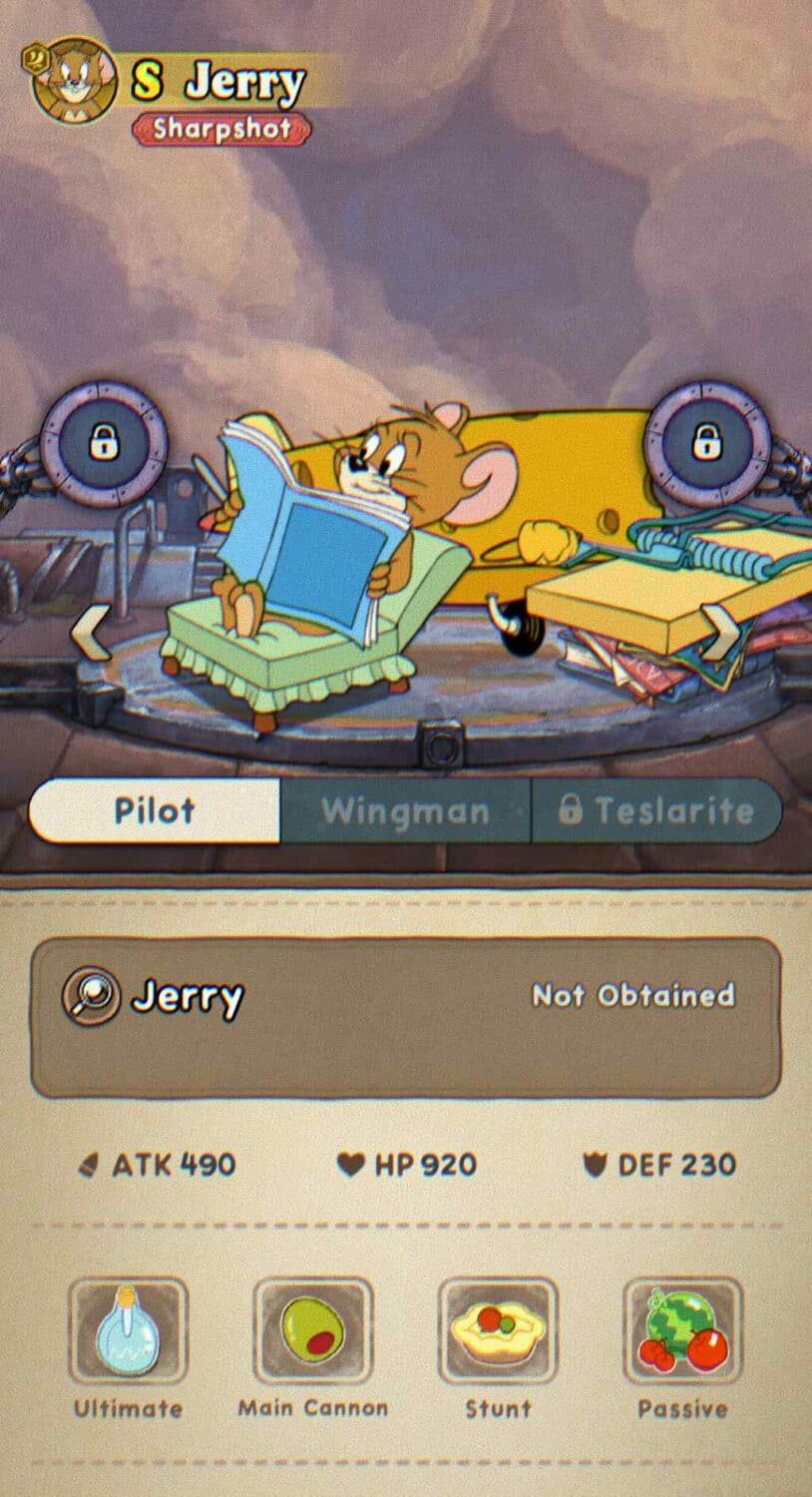Tap the left locked slot

104,442
